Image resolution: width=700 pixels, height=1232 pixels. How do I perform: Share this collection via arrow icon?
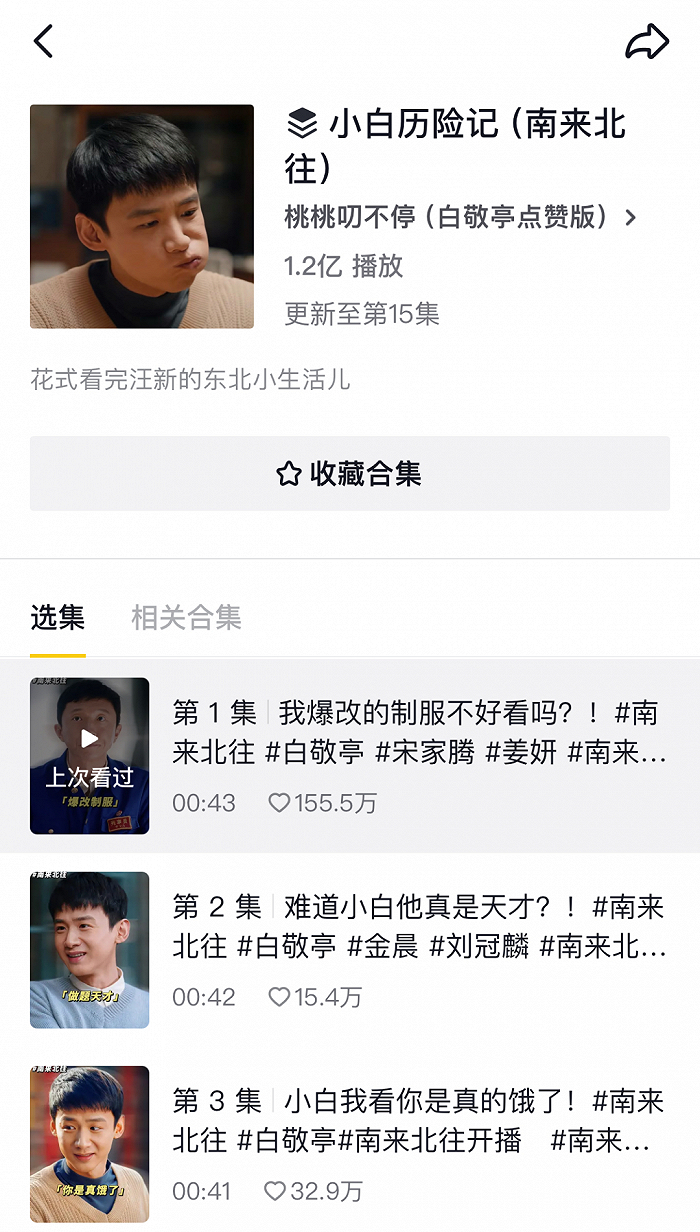646,42
